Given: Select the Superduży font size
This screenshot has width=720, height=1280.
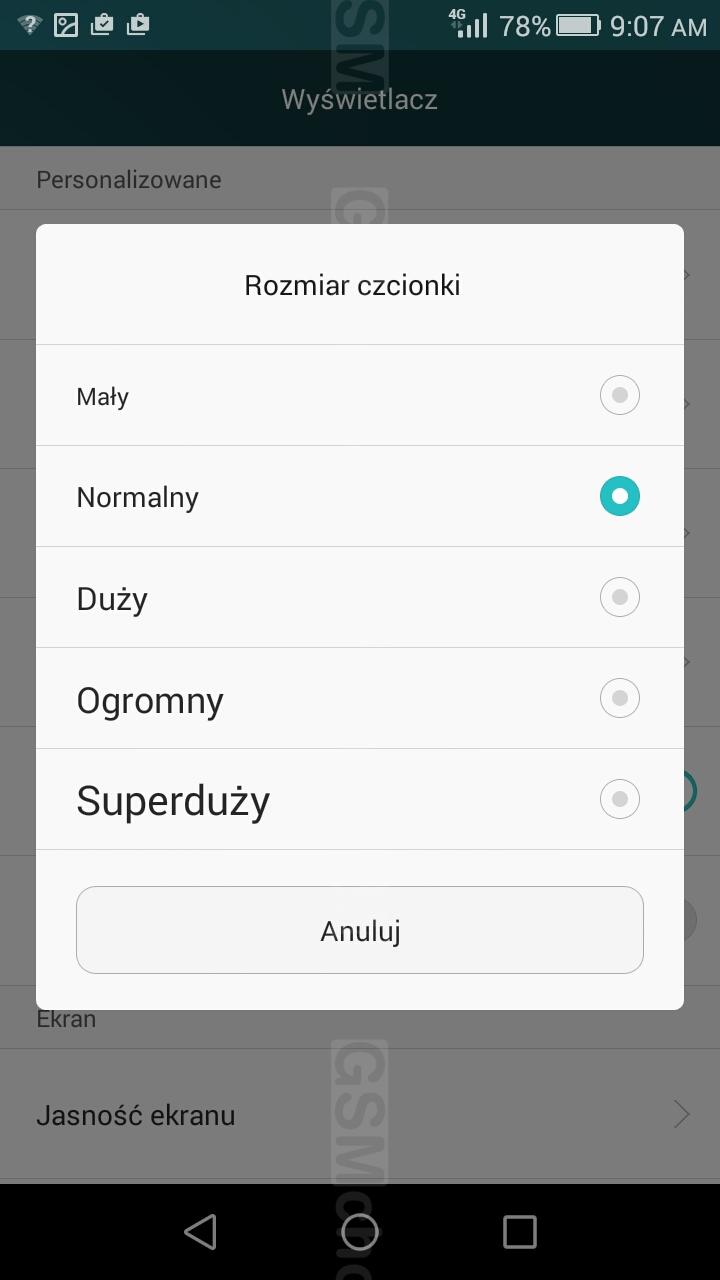Looking at the screenshot, I should pos(360,800).
